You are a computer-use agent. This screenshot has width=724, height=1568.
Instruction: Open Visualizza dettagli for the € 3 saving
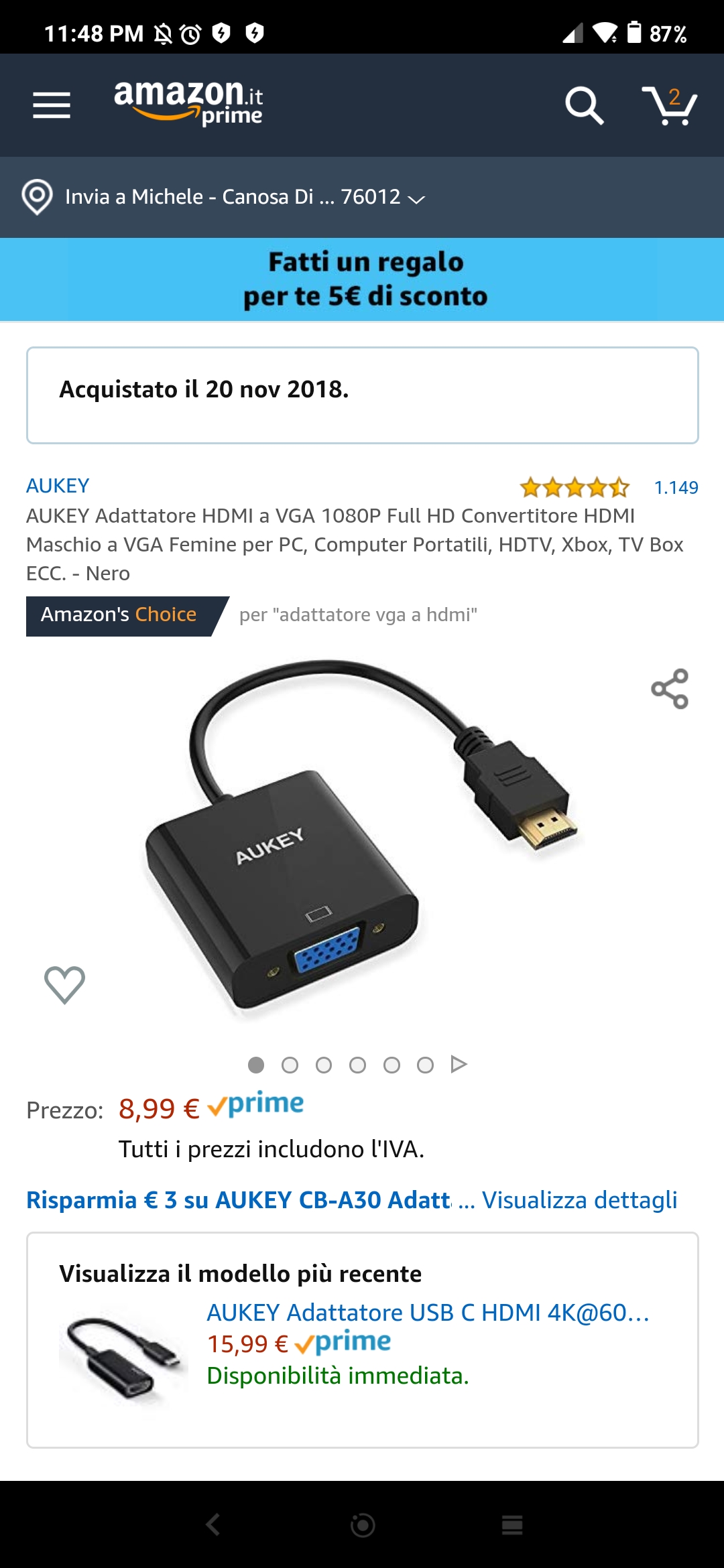[579, 1200]
